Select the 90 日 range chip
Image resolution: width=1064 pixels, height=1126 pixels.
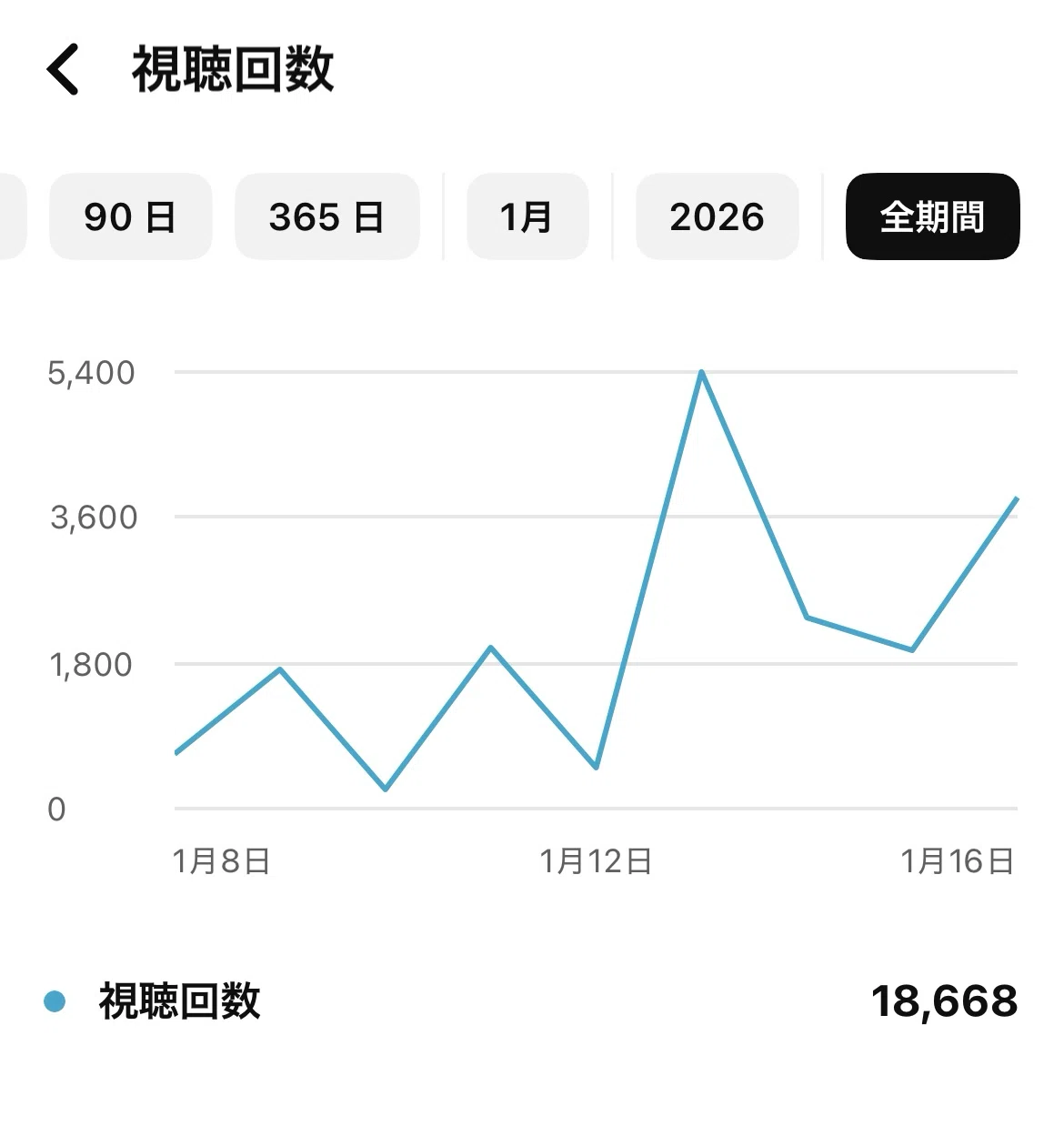(x=131, y=216)
